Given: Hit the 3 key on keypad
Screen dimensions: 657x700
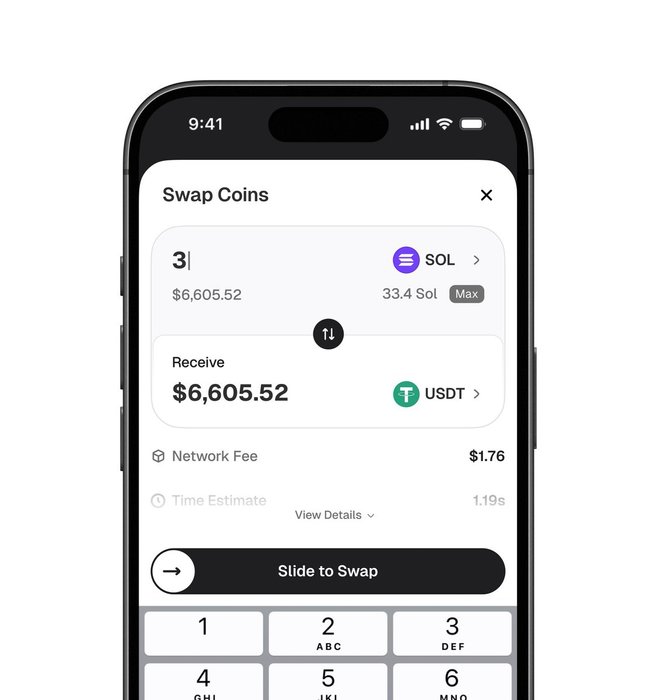Looking at the screenshot, I should [452, 633].
